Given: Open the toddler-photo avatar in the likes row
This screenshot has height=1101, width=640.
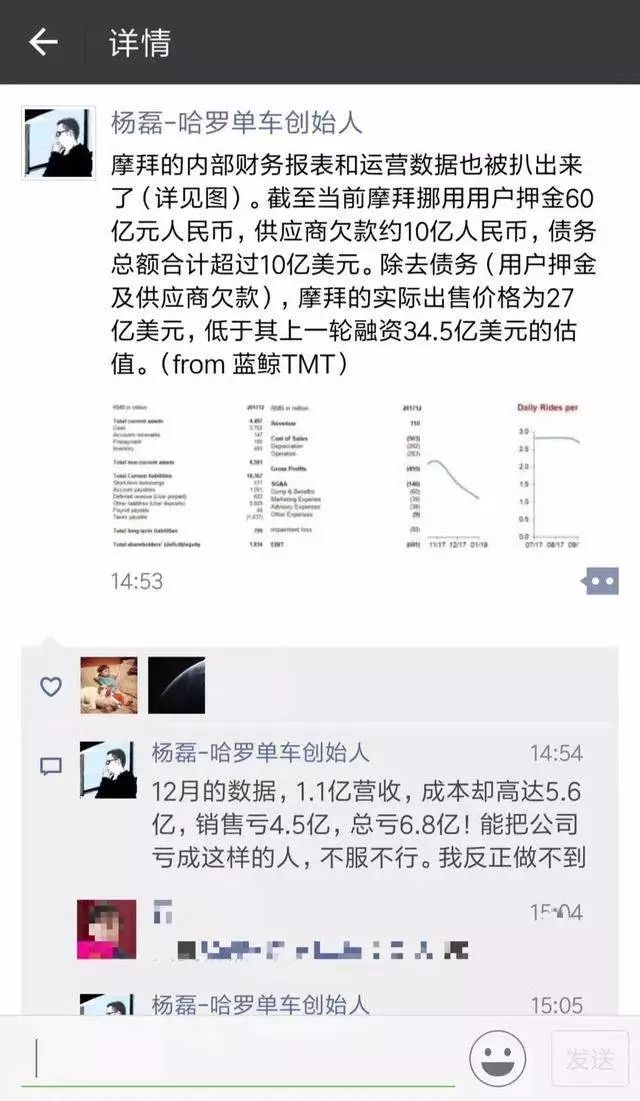Looking at the screenshot, I should click(108, 685).
